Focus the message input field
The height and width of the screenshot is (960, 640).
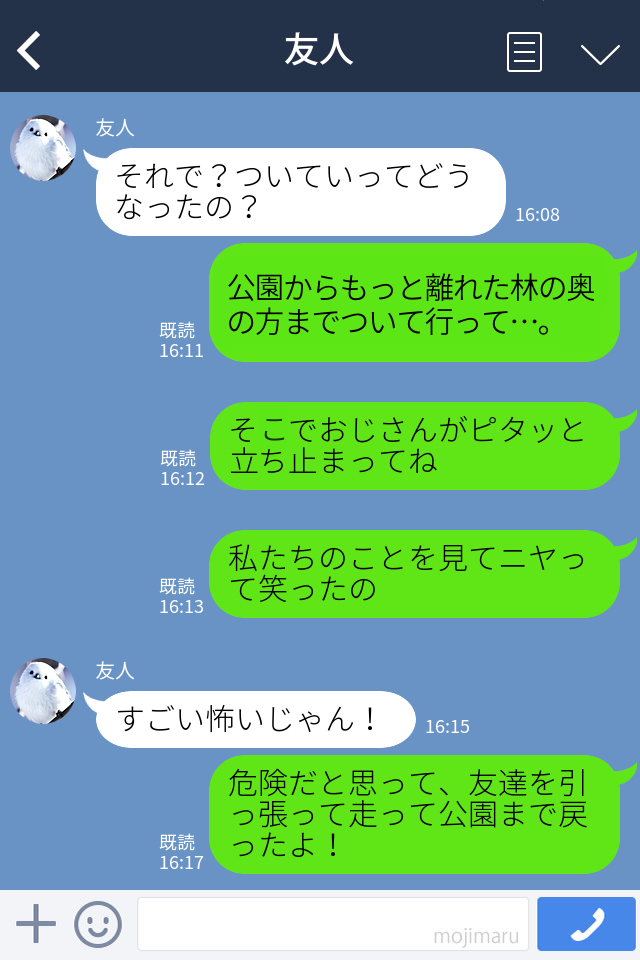332,924
